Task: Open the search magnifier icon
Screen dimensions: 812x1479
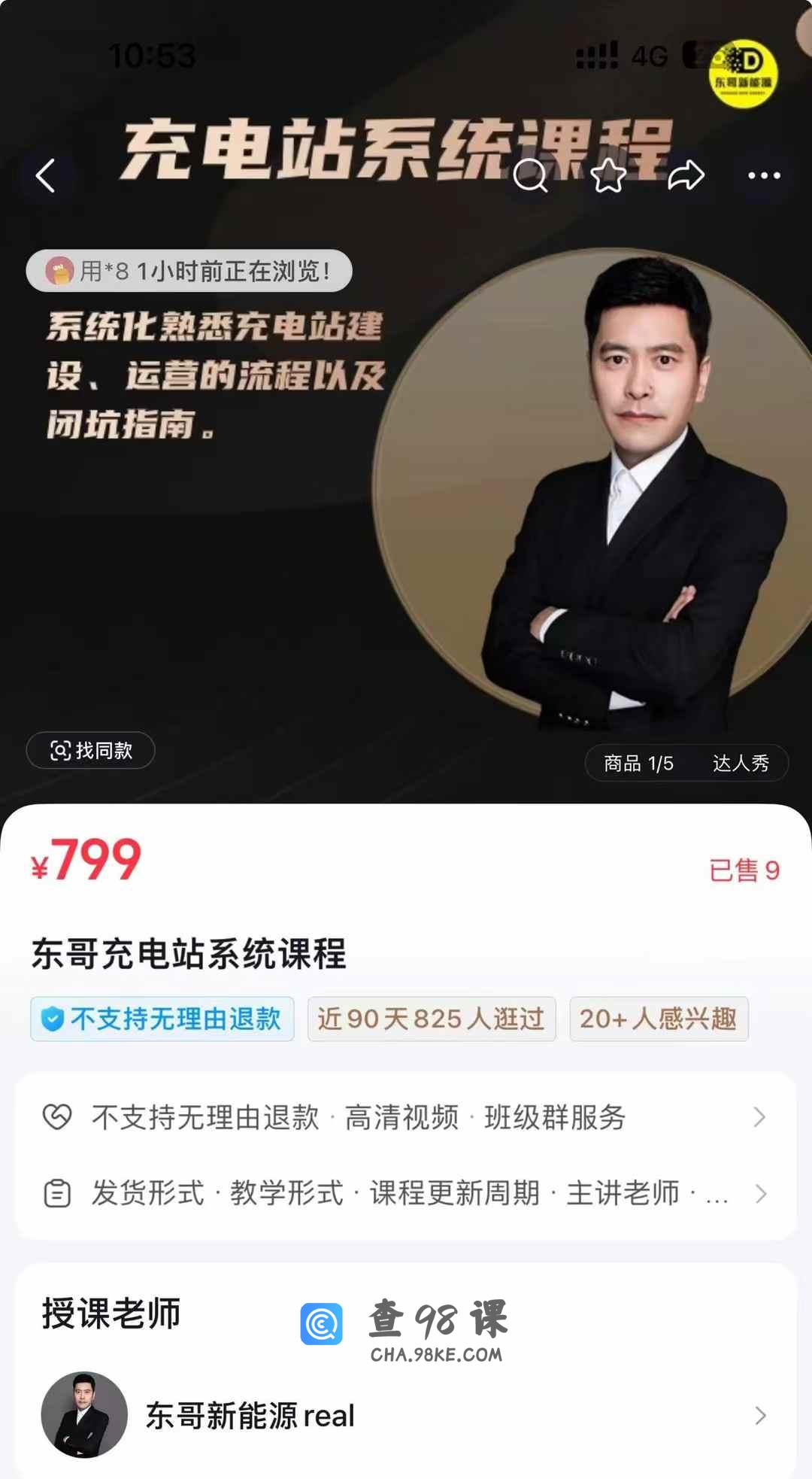Action: 531,176
